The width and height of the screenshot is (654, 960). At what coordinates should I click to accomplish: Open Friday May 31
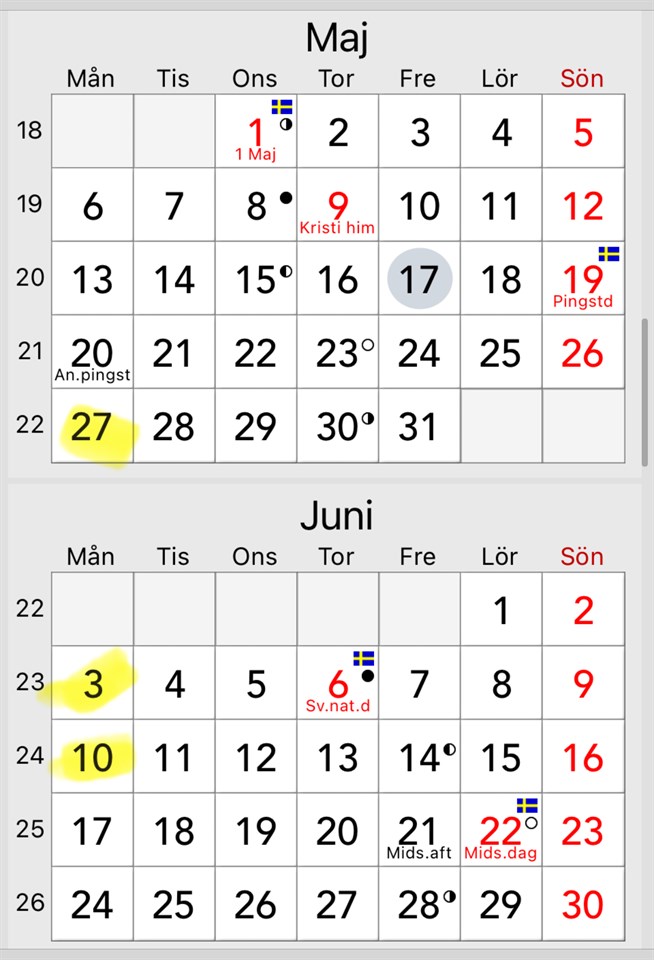click(419, 427)
